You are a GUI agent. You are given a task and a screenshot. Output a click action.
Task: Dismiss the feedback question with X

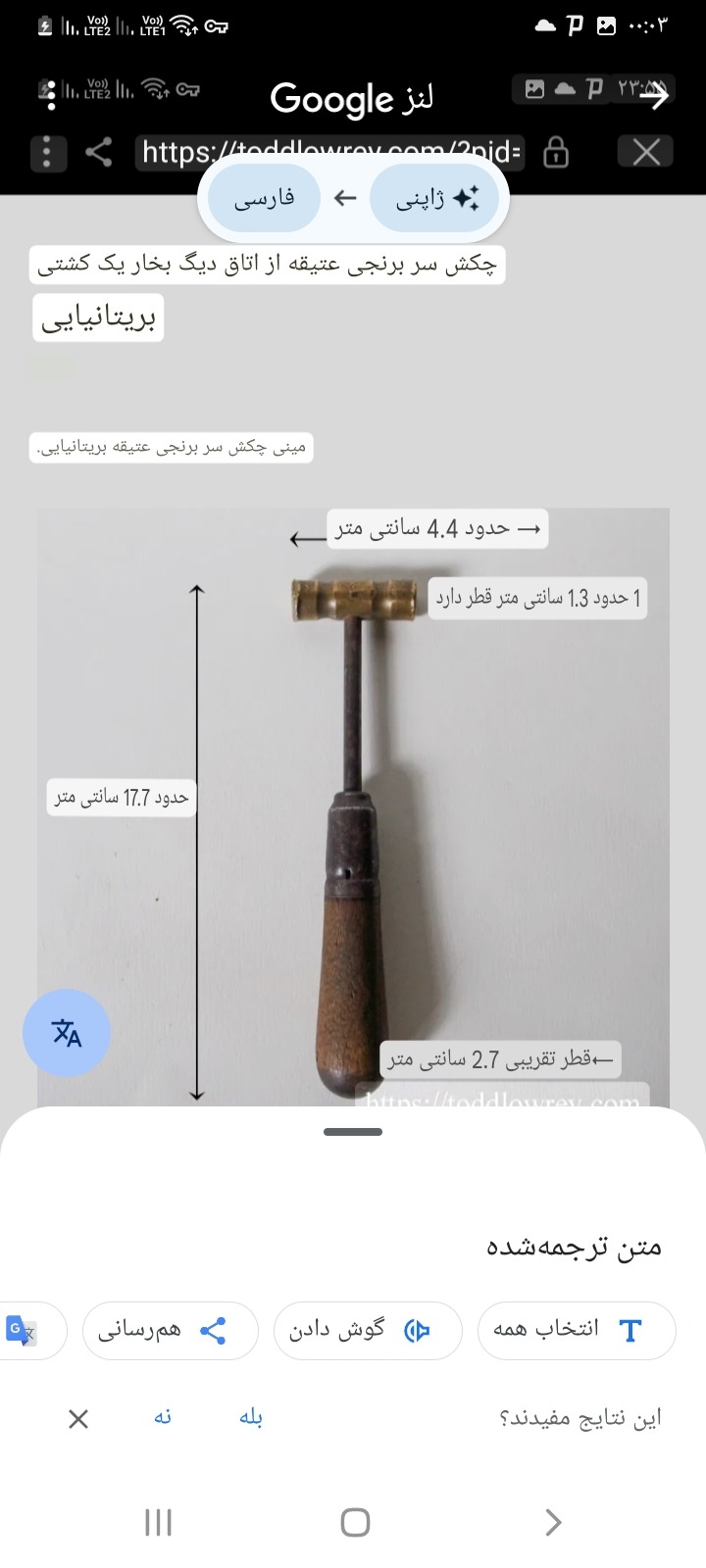click(78, 1418)
